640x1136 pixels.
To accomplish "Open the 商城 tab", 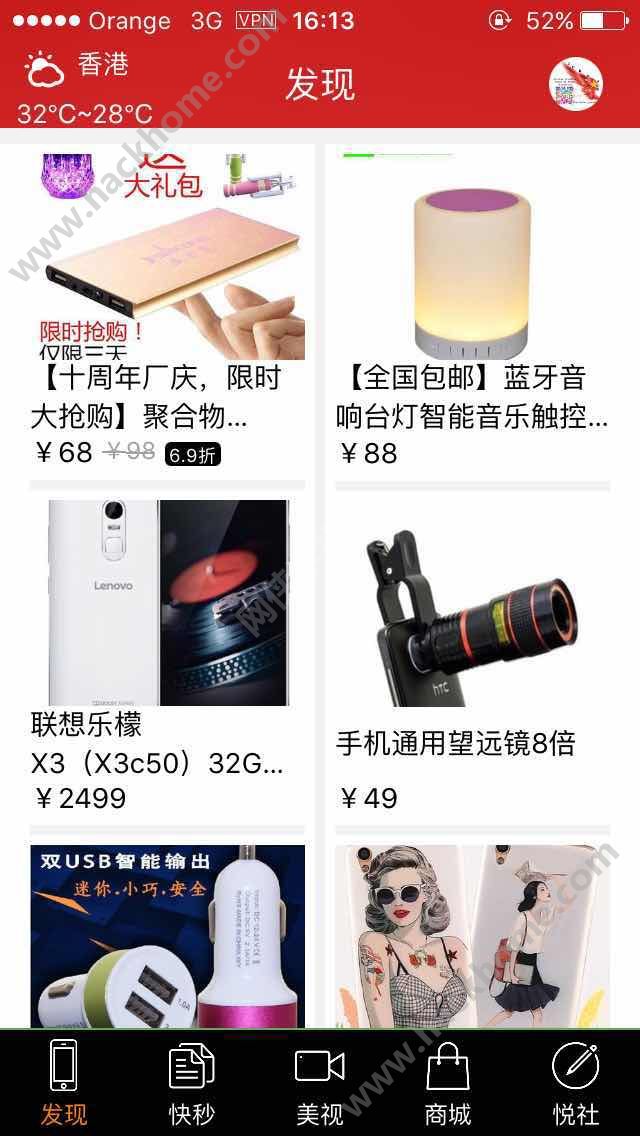I will point(447,1084).
